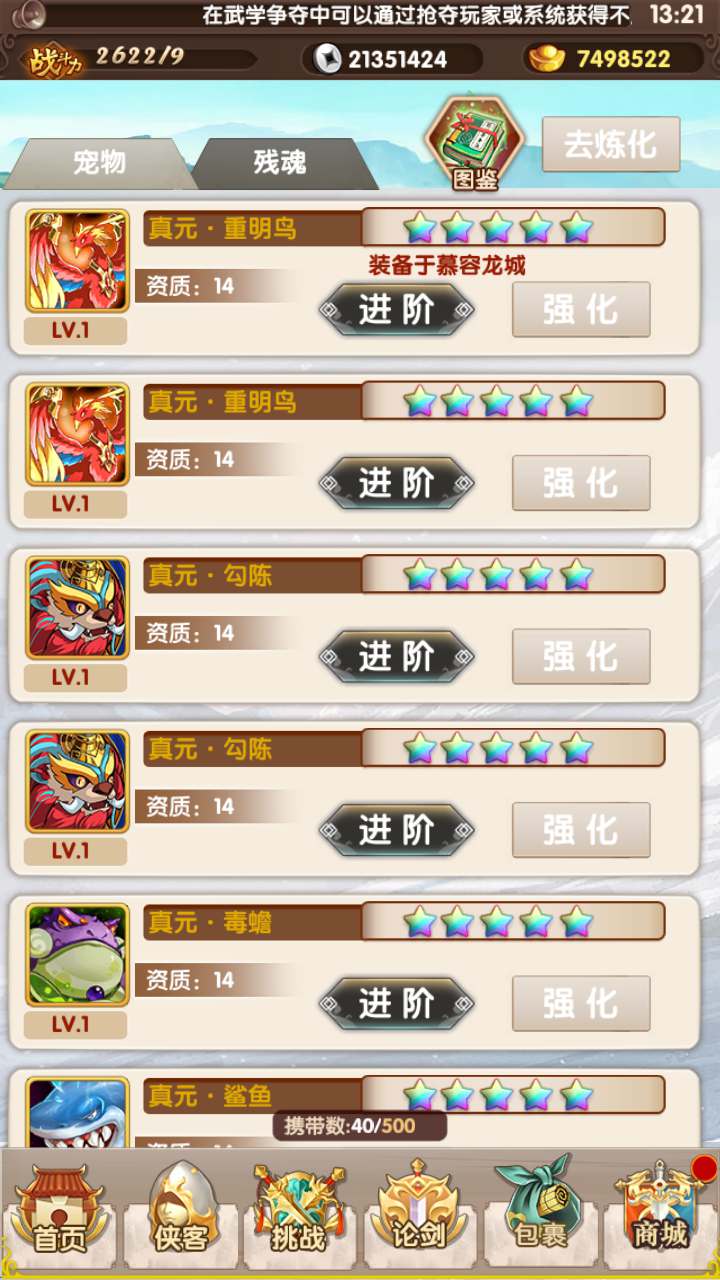Screen dimensions: 720x1280
Task: Switch to the 残魂 tab
Action: coord(279,163)
